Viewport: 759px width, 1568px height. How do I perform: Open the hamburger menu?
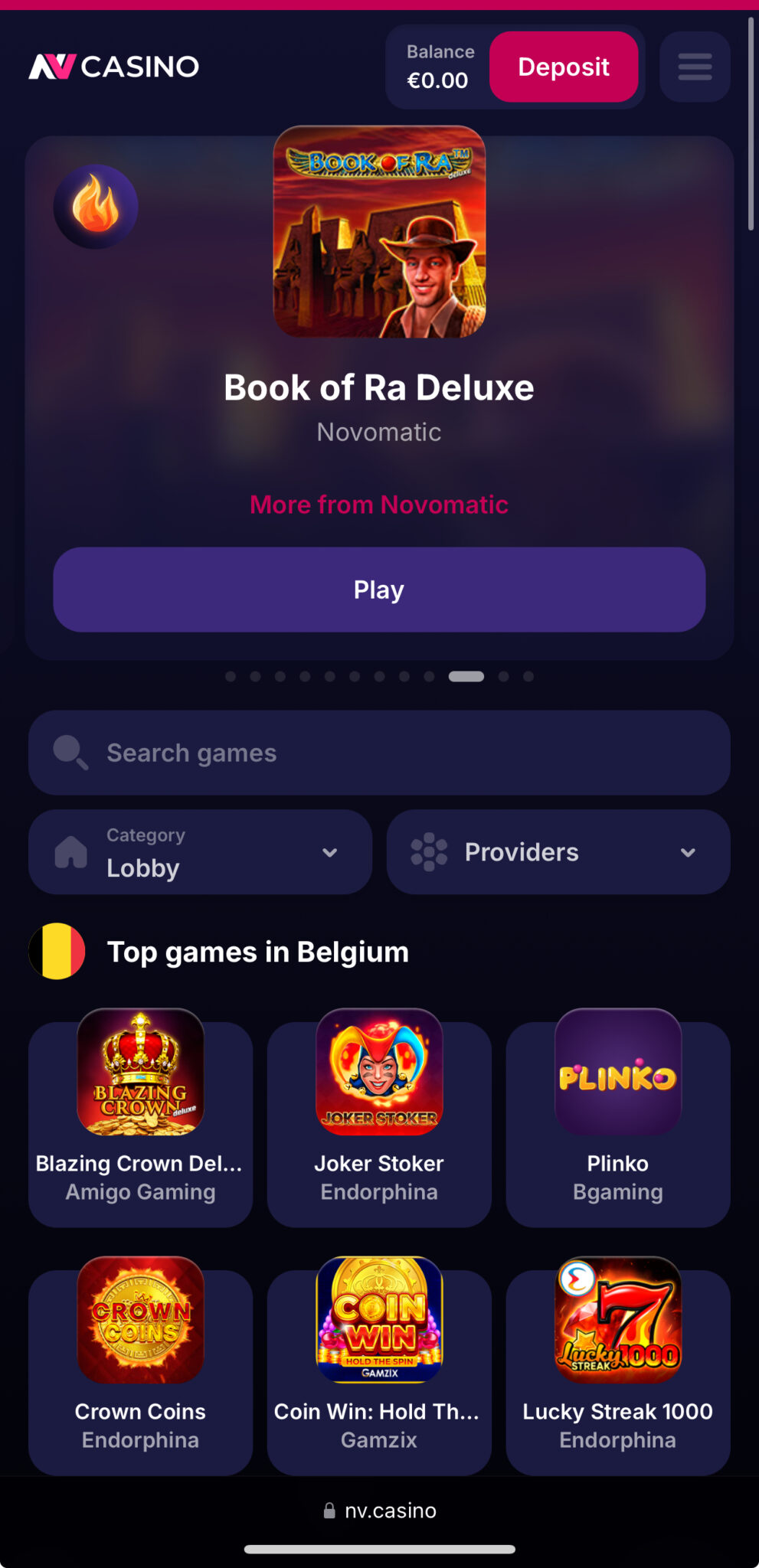coord(694,67)
